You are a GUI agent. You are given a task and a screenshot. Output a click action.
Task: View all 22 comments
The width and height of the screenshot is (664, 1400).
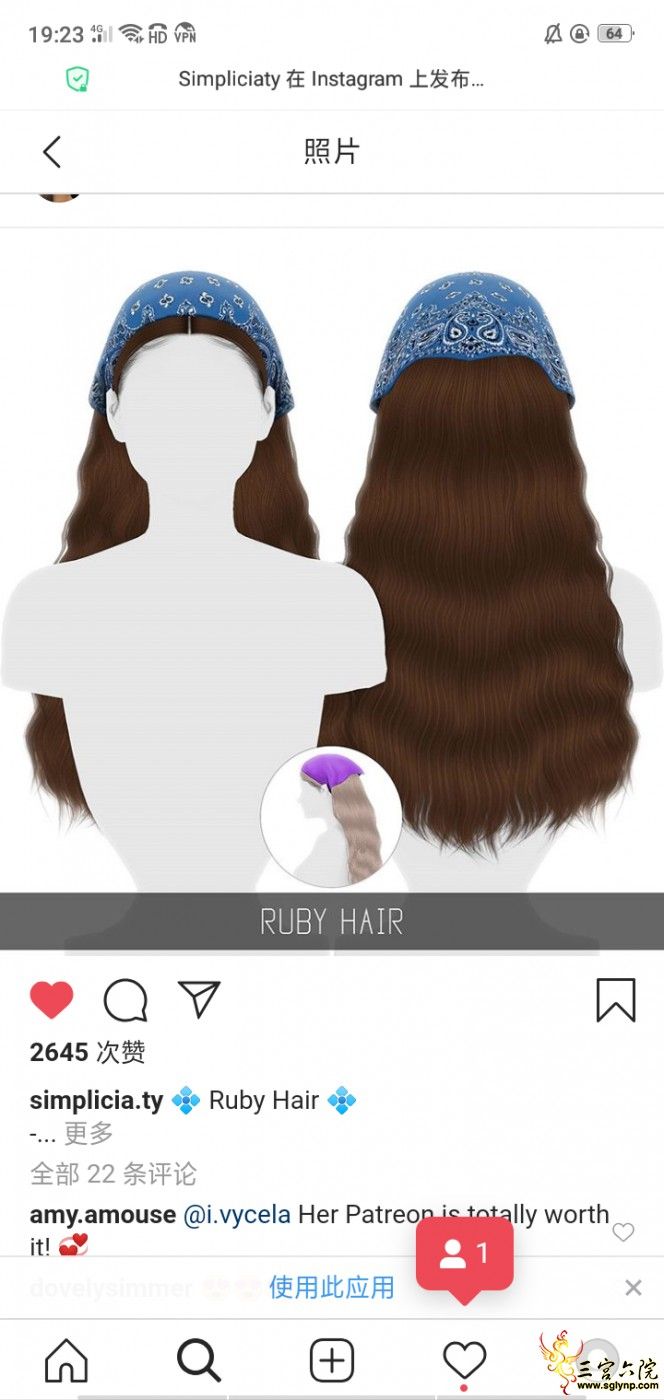(113, 1173)
